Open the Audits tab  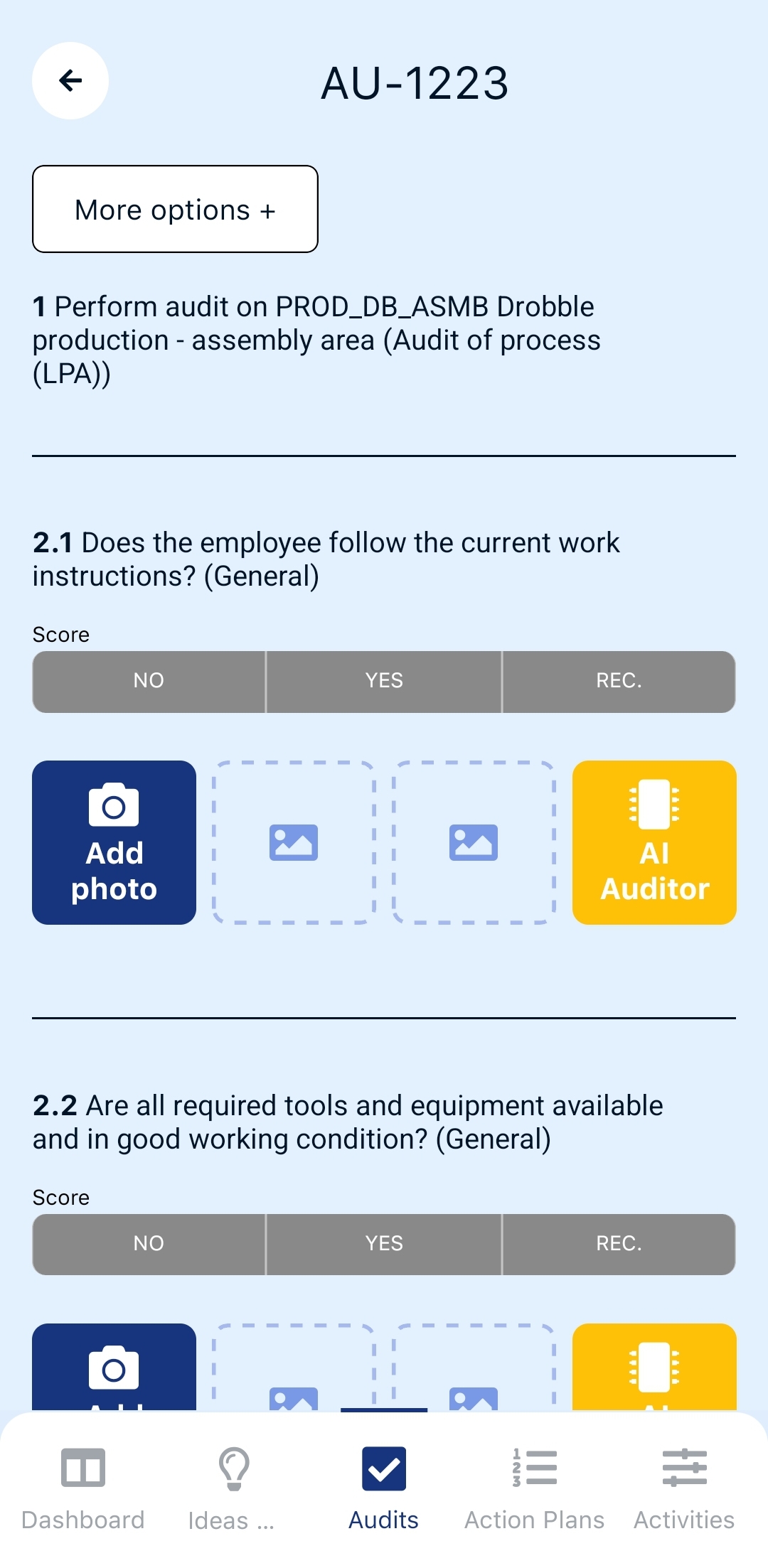point(384,1487)
